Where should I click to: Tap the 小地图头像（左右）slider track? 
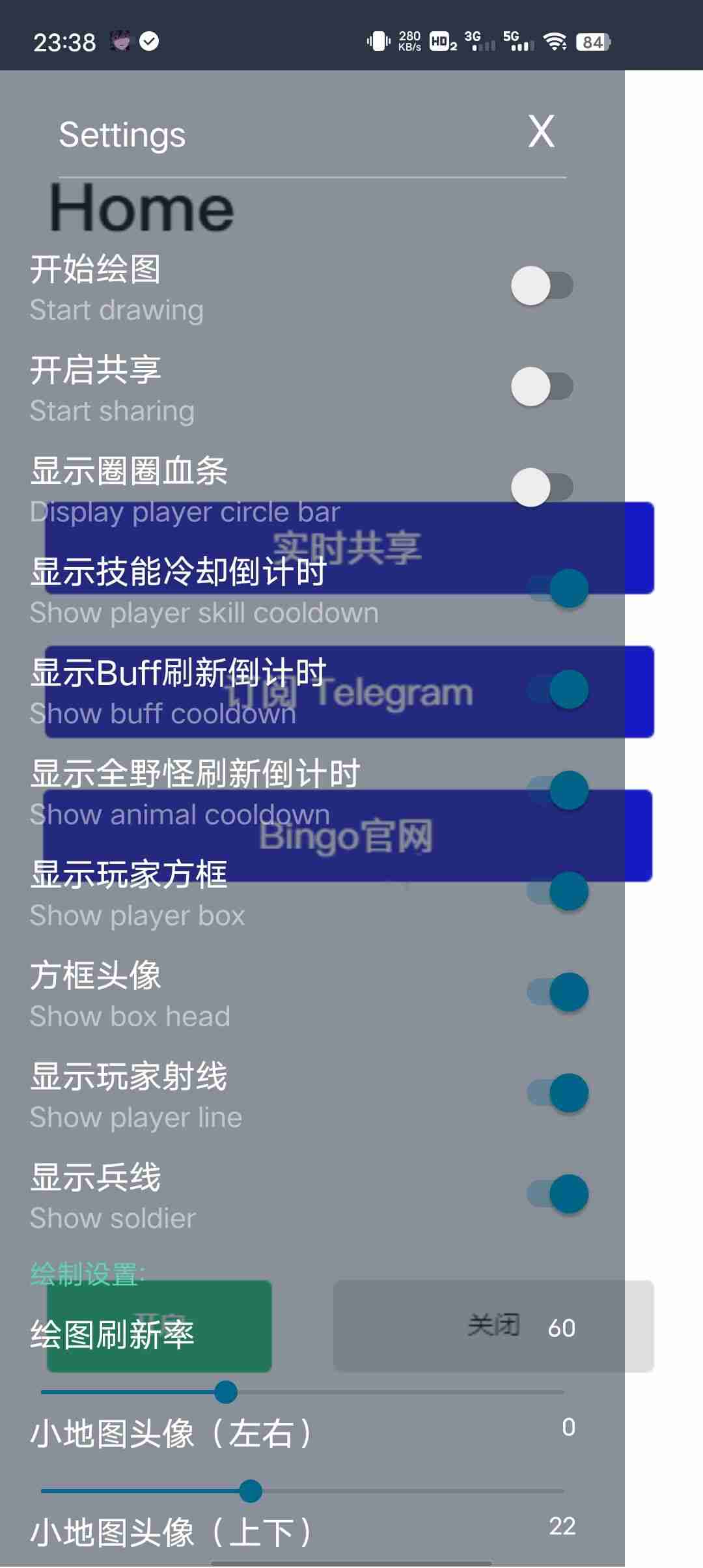pyautogui.click(x=303, y=1491)
